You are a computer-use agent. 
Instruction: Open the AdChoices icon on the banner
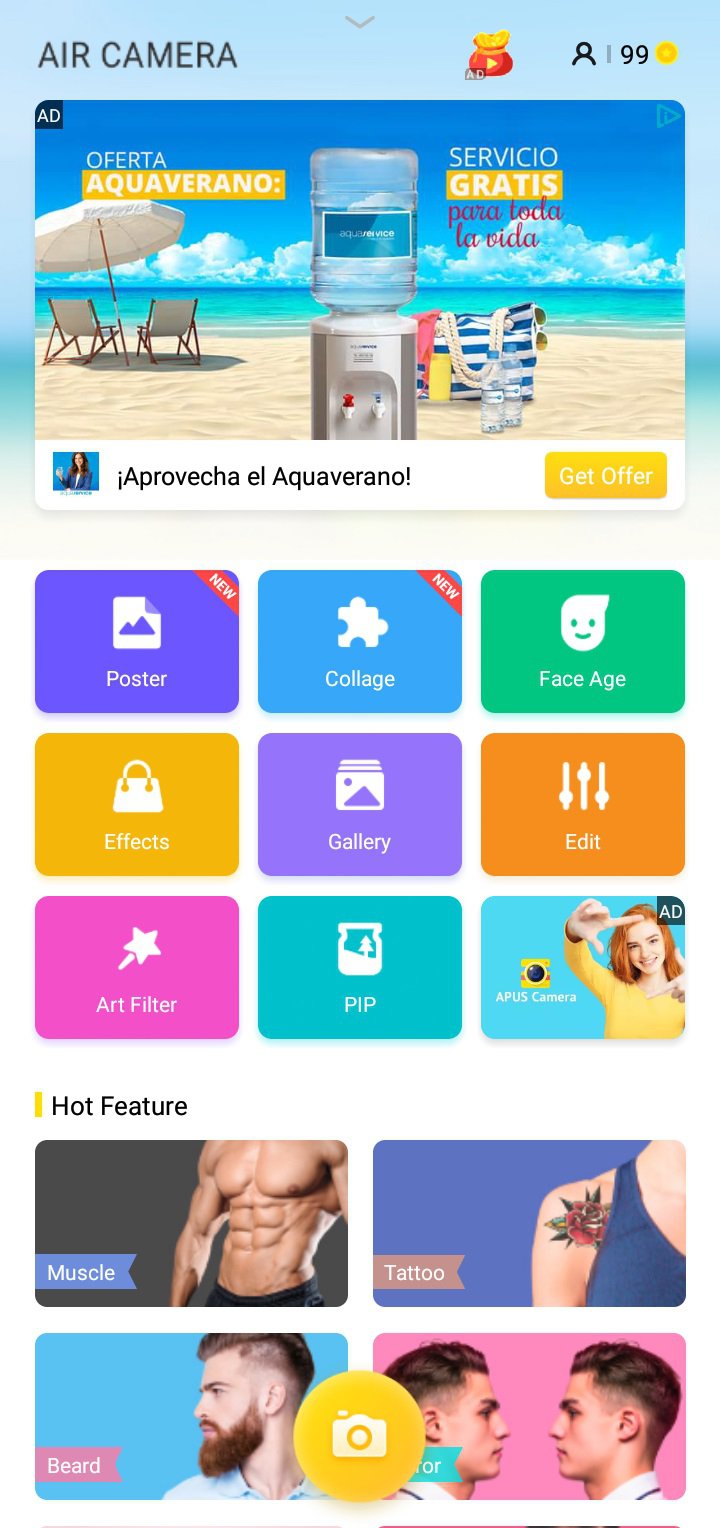tap(668, 116)
